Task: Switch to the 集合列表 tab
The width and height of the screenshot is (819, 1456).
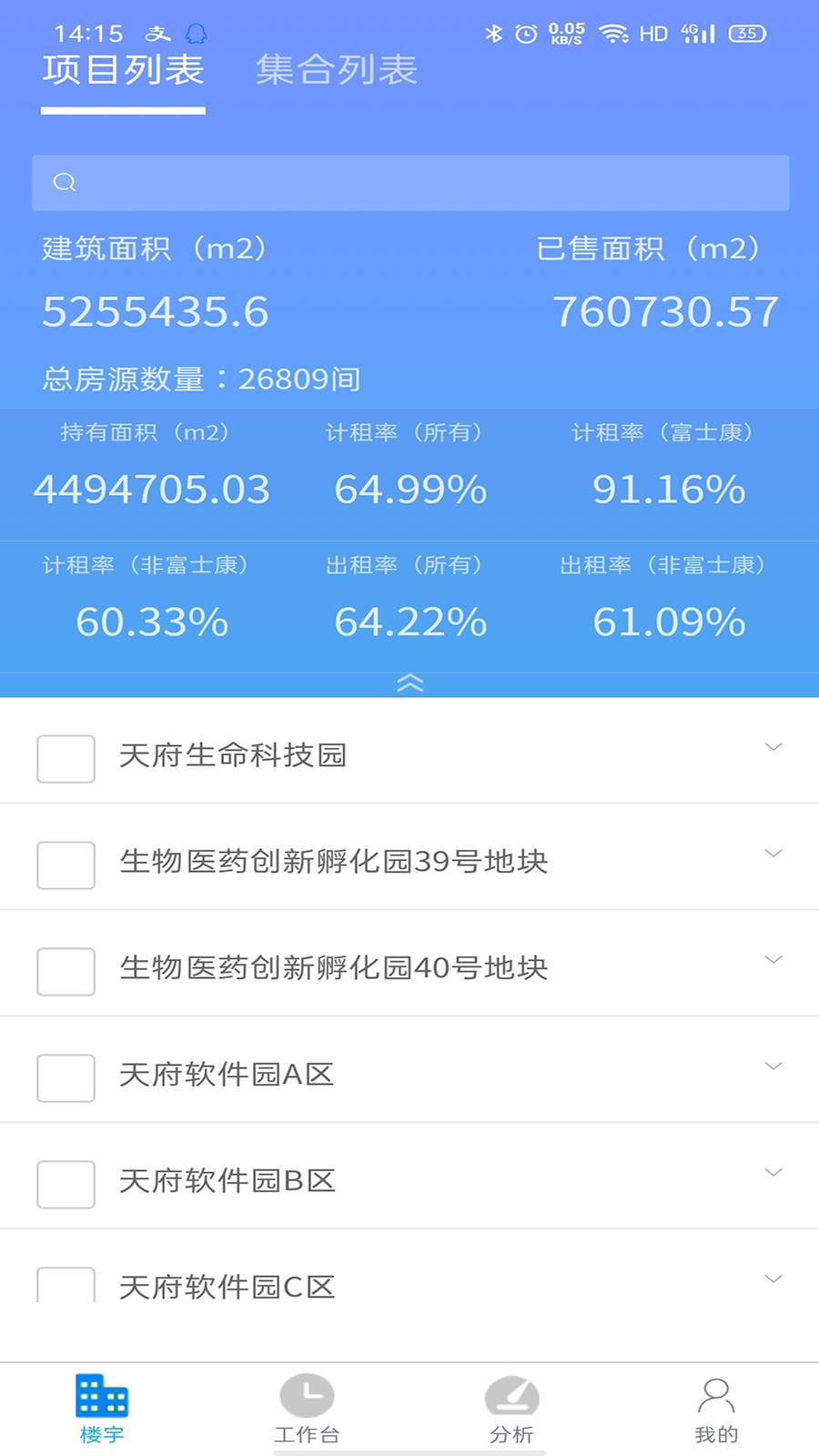Action: point(336,71)
